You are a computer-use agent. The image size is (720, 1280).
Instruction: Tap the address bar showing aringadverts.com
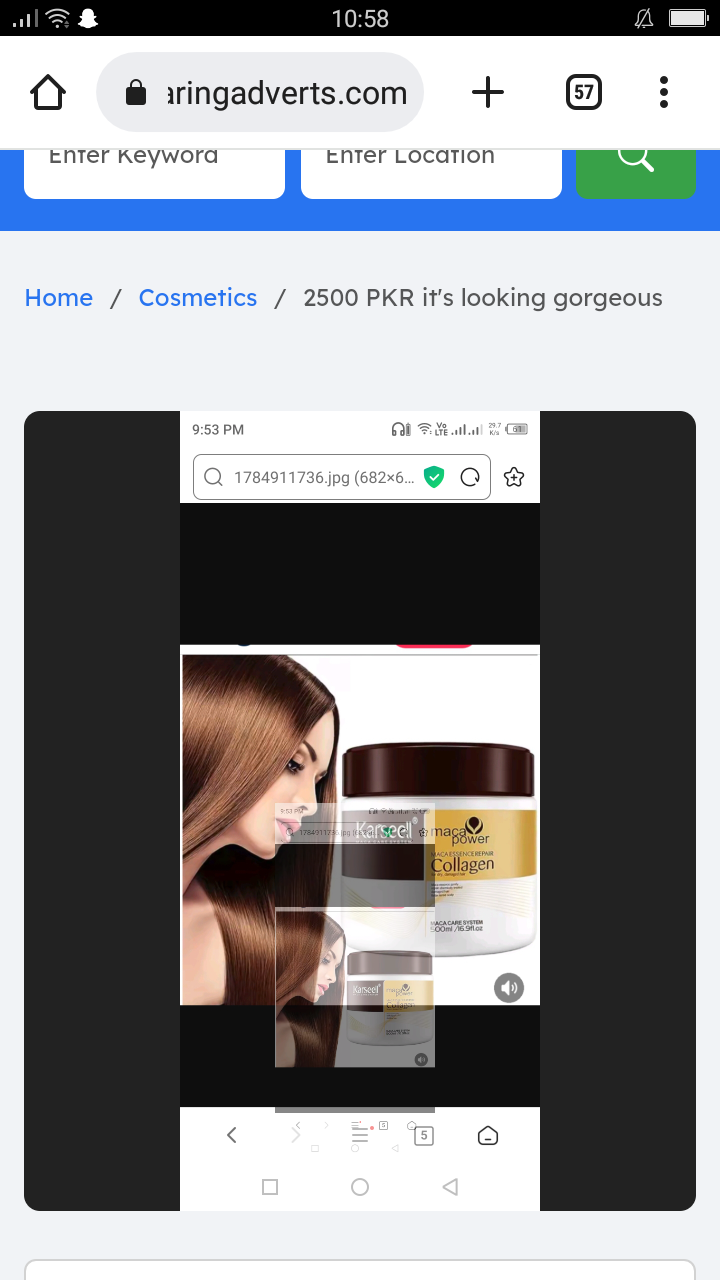coord(260,93)
